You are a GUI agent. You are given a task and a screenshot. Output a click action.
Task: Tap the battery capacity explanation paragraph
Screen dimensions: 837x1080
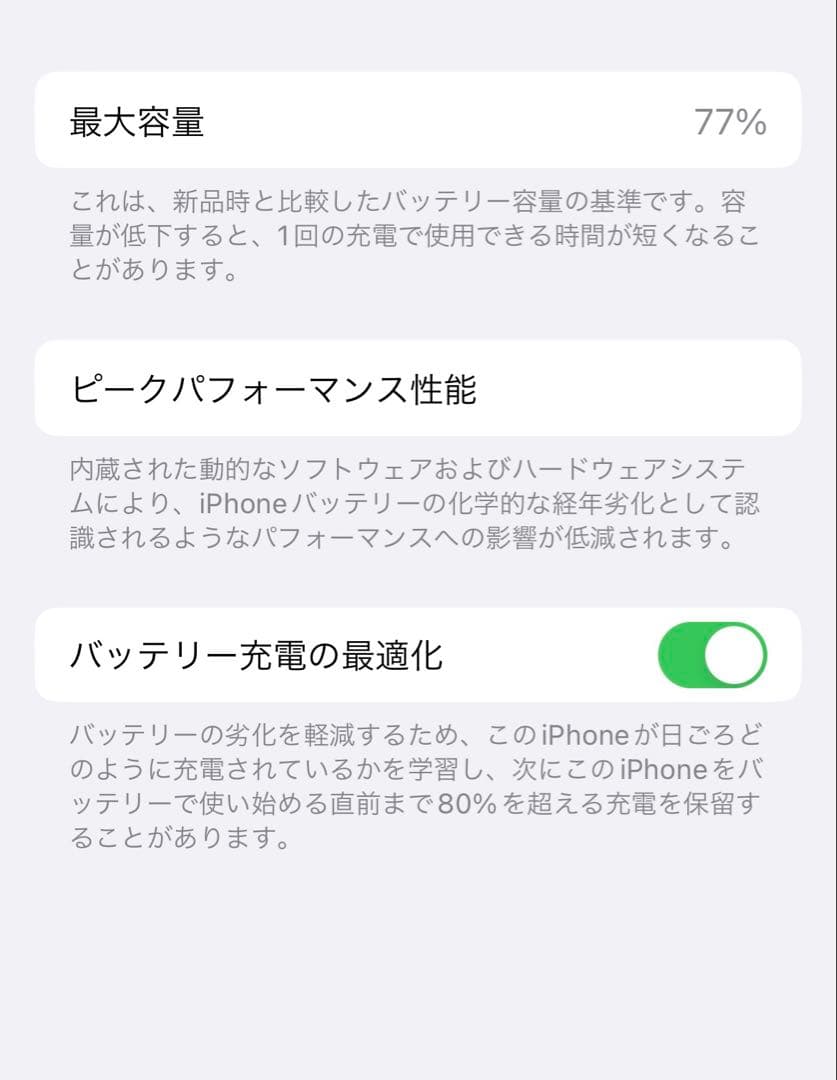pos(415,233)
